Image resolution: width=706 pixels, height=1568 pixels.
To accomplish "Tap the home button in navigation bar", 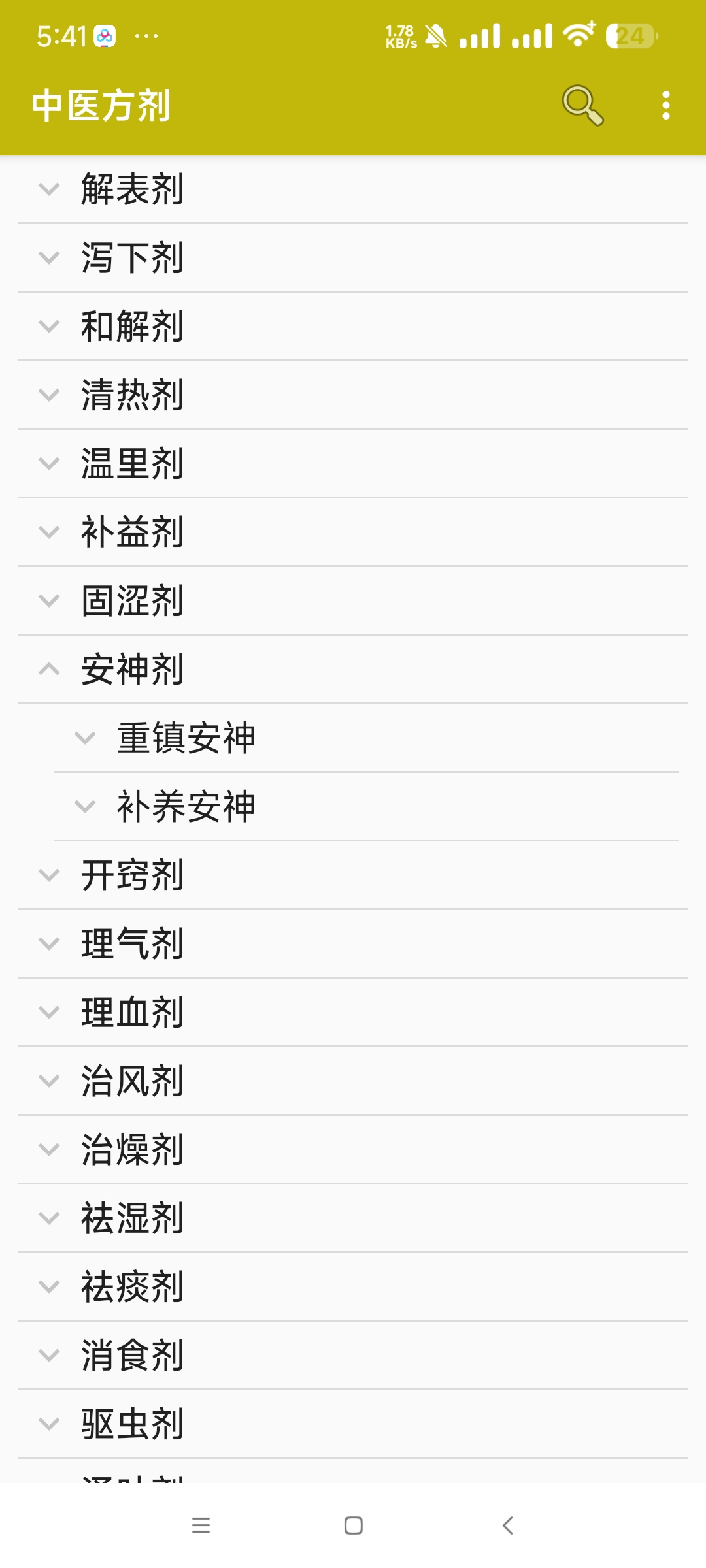I will pyautogui.click(x=352, y=1526).
